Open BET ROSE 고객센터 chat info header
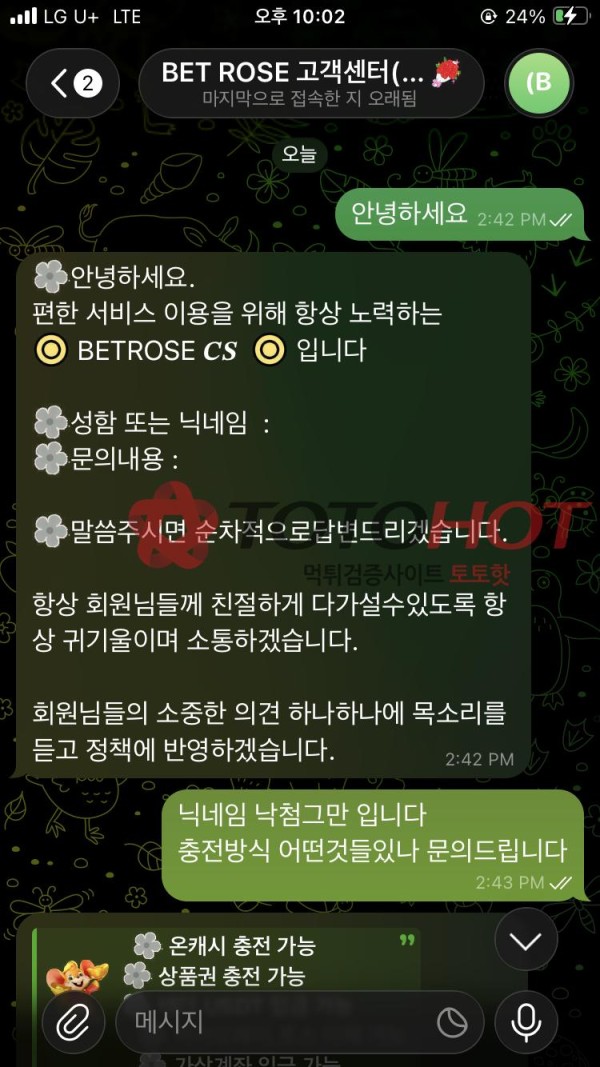The width and height of the screenshot is (600, 1067). 311,84
